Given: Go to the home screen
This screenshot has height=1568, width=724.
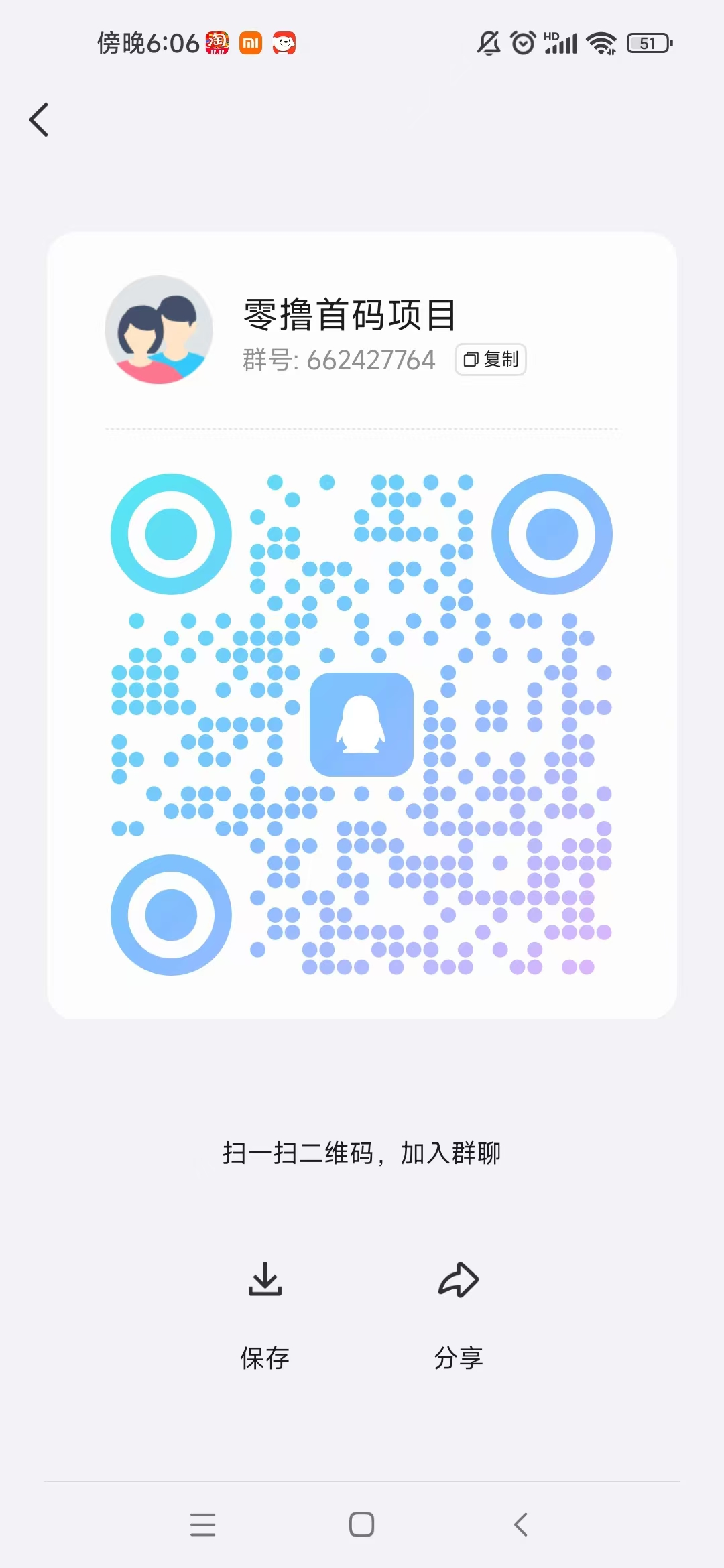Looking at the screenshot, I should point(362,1524).
